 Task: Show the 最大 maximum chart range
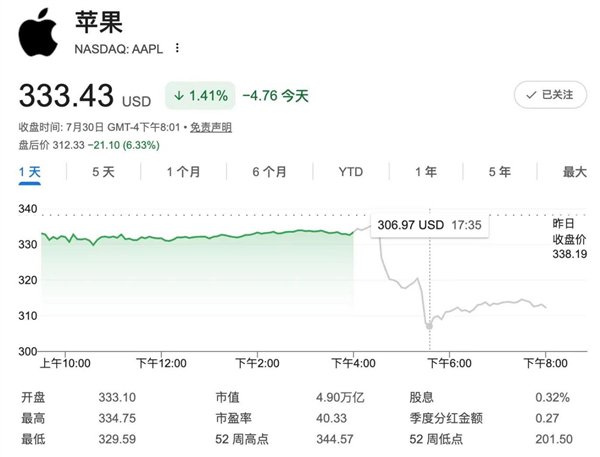click(x=574, y=172)
